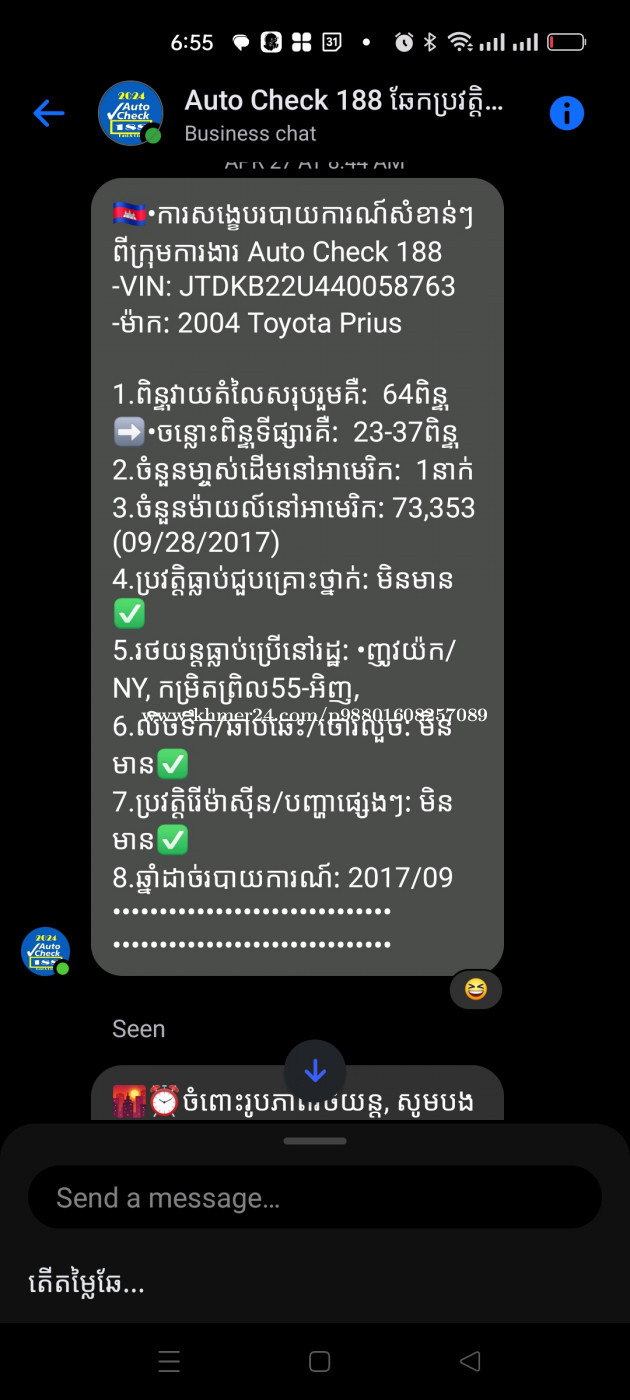Open the chat info icon
630x1400 pixels.
(566, 113)
